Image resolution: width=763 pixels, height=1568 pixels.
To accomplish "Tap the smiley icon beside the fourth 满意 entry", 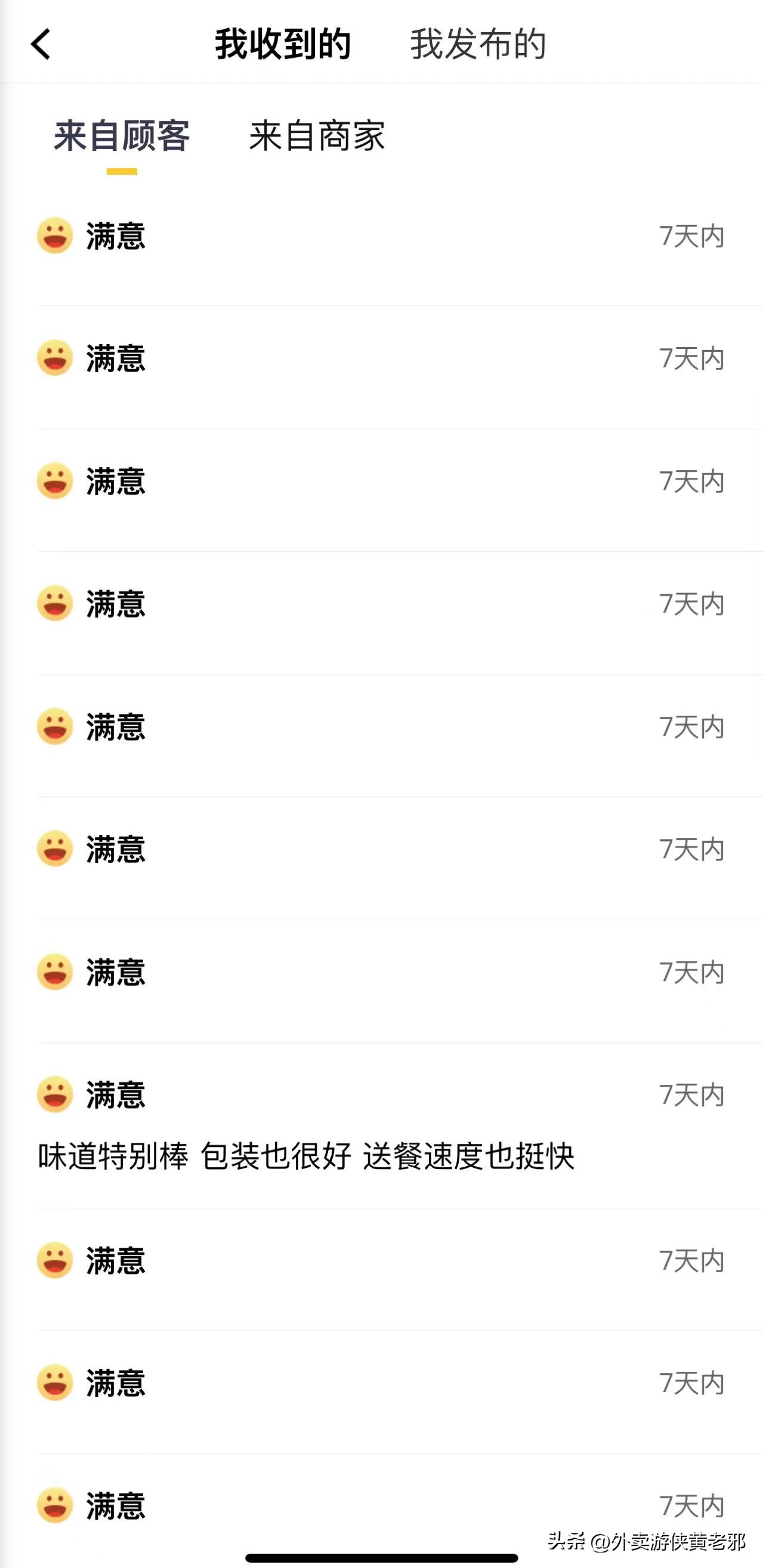I will pyautogui.click(x=54, y=604).
